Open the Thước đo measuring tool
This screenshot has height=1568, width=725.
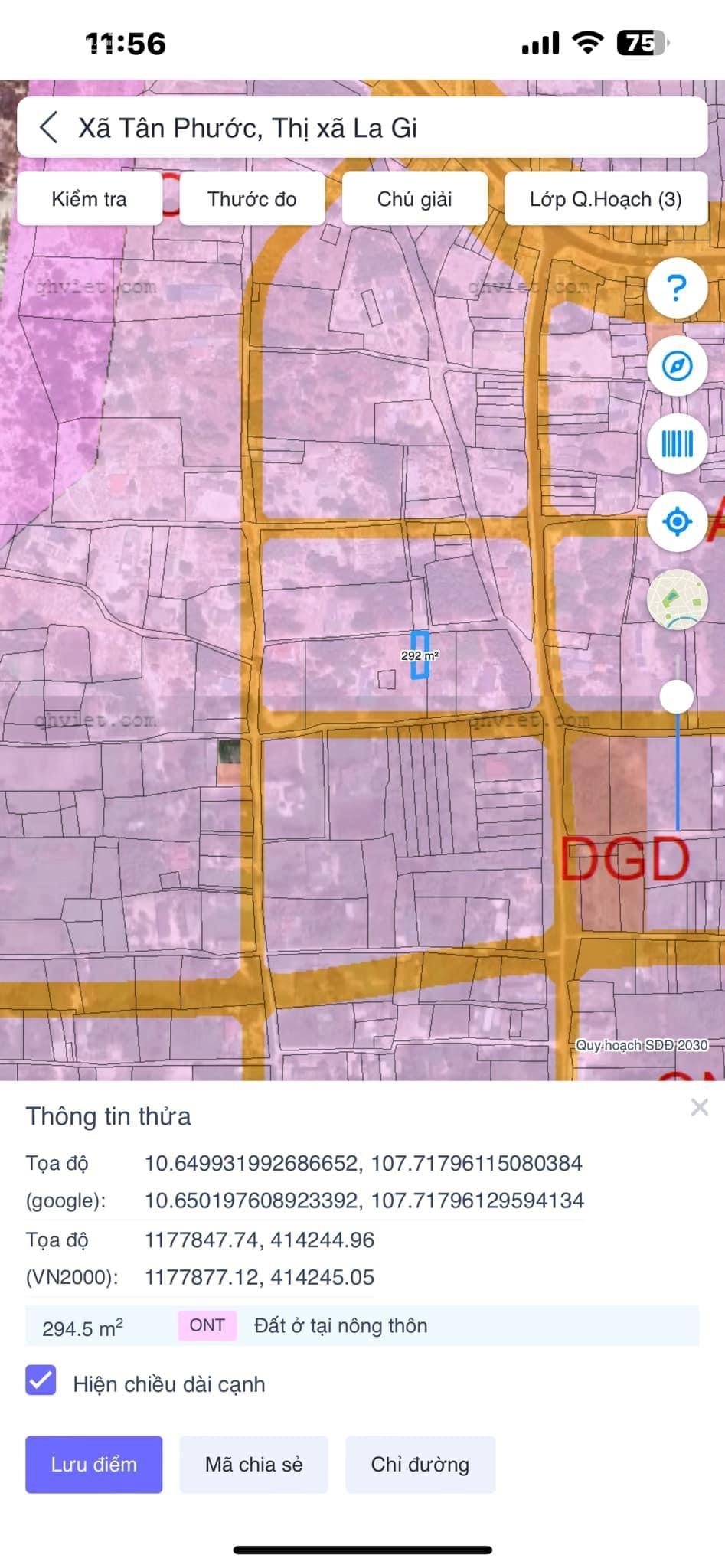click(252, 199)
